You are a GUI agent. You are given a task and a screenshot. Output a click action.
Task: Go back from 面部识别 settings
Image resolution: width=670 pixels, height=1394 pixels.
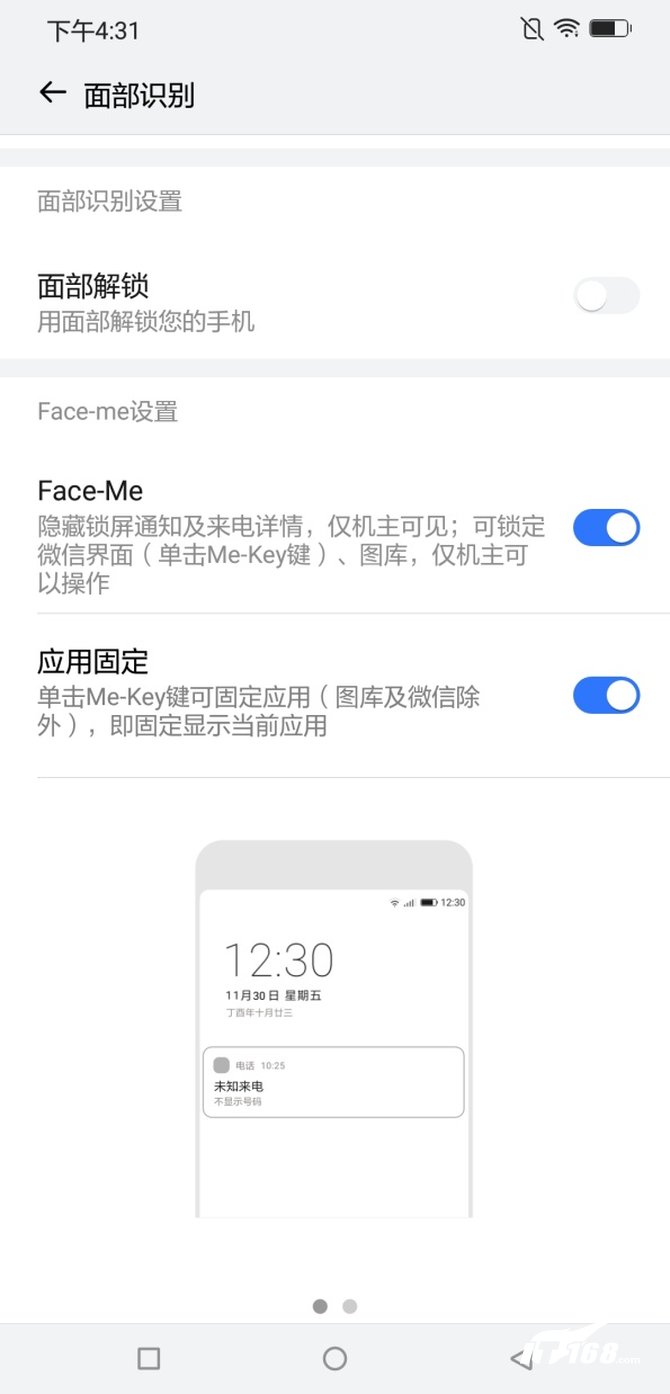click(52, 94)
